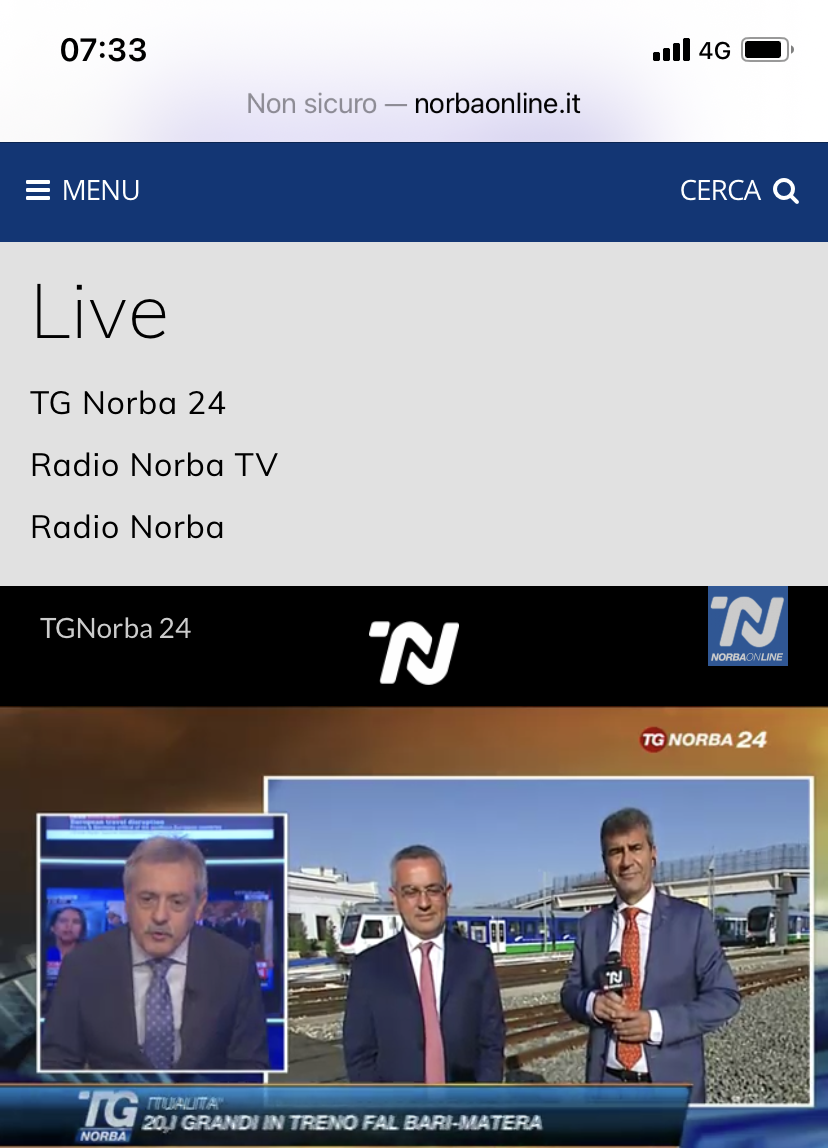Screen dimensions: 828x1148
Task: Select the TG Norba 24 live stream
Action: 128,403
